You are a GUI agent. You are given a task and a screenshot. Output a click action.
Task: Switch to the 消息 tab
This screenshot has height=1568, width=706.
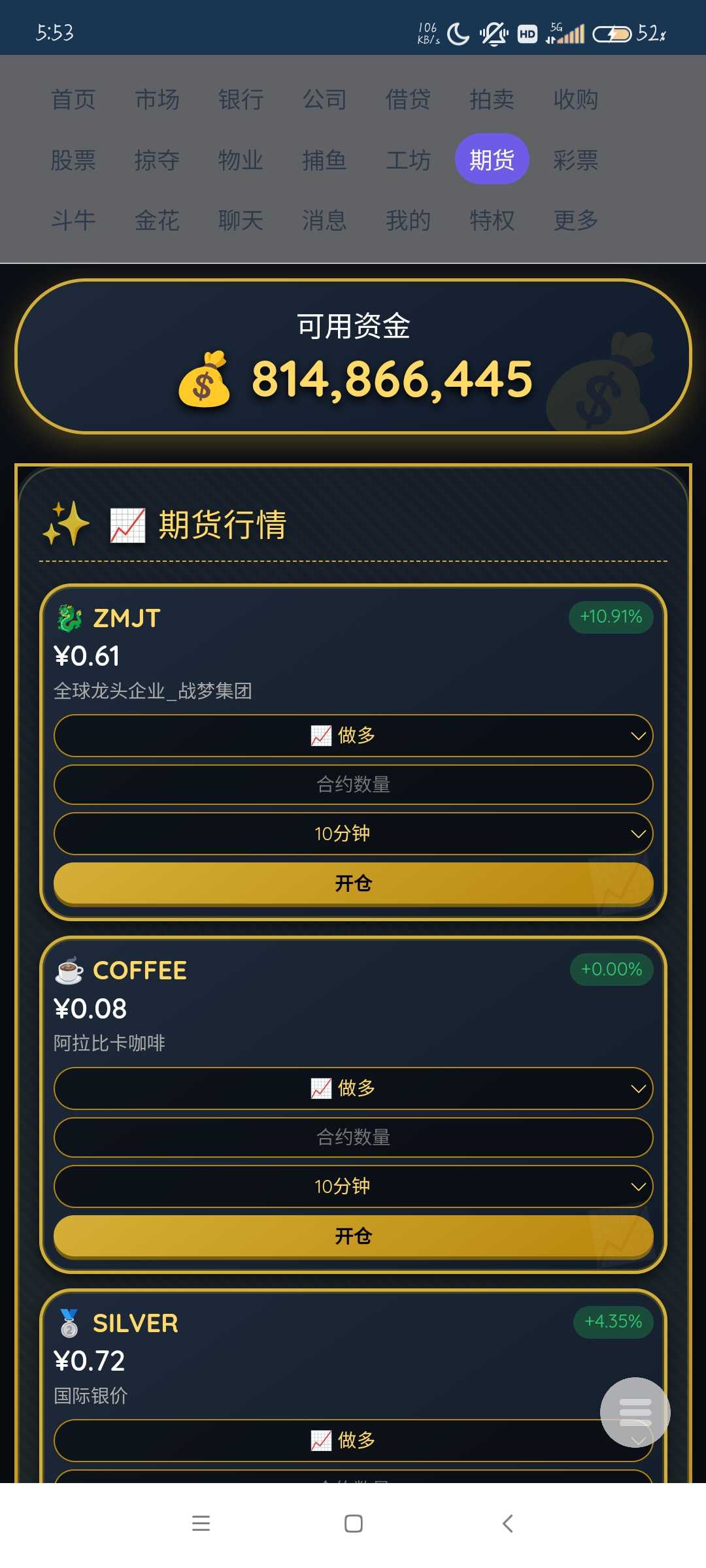coord(324,220)
